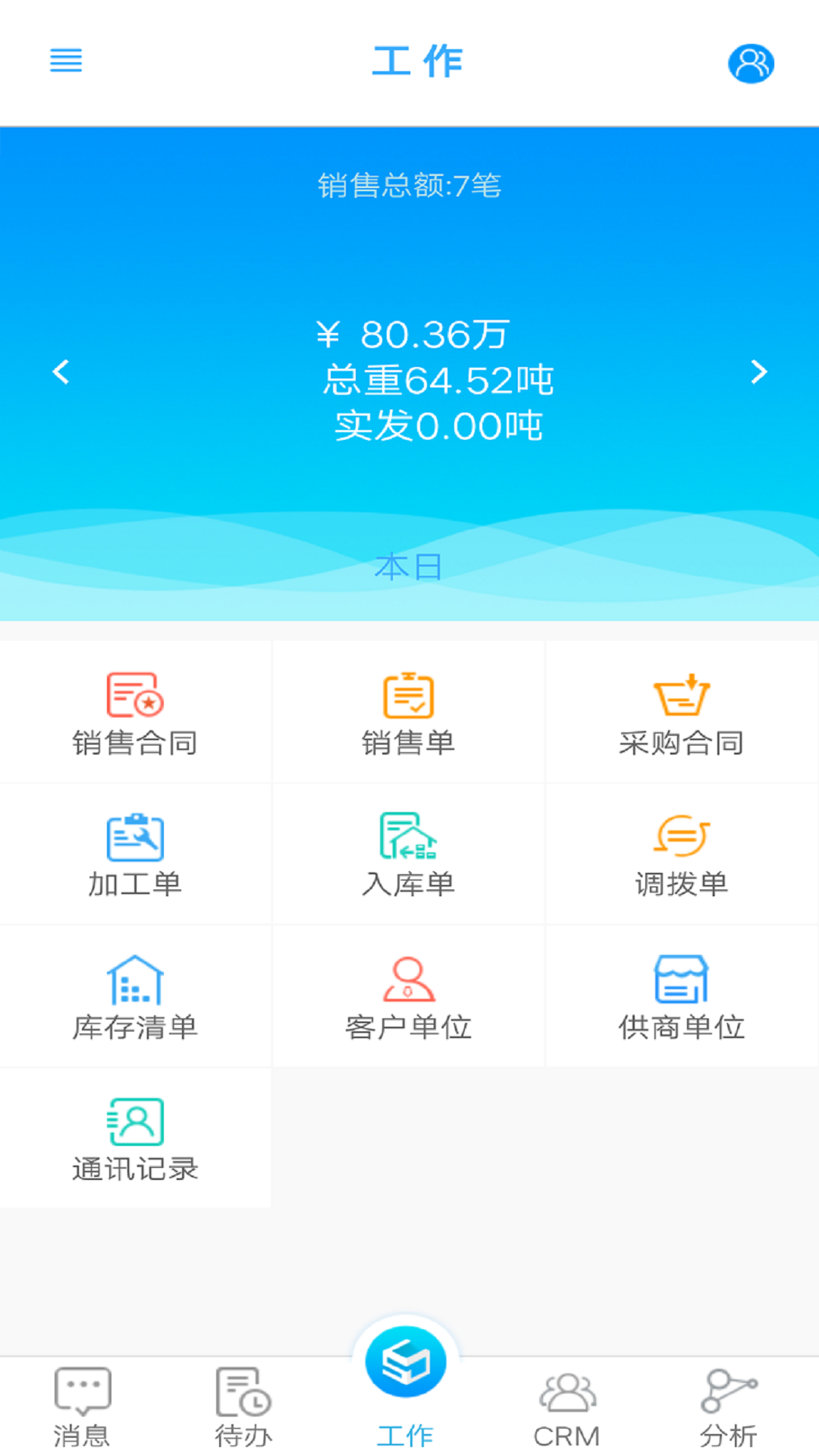Open the profile avatar at top right
This screenshot has width=819, height=1456.
pos(750,64)
